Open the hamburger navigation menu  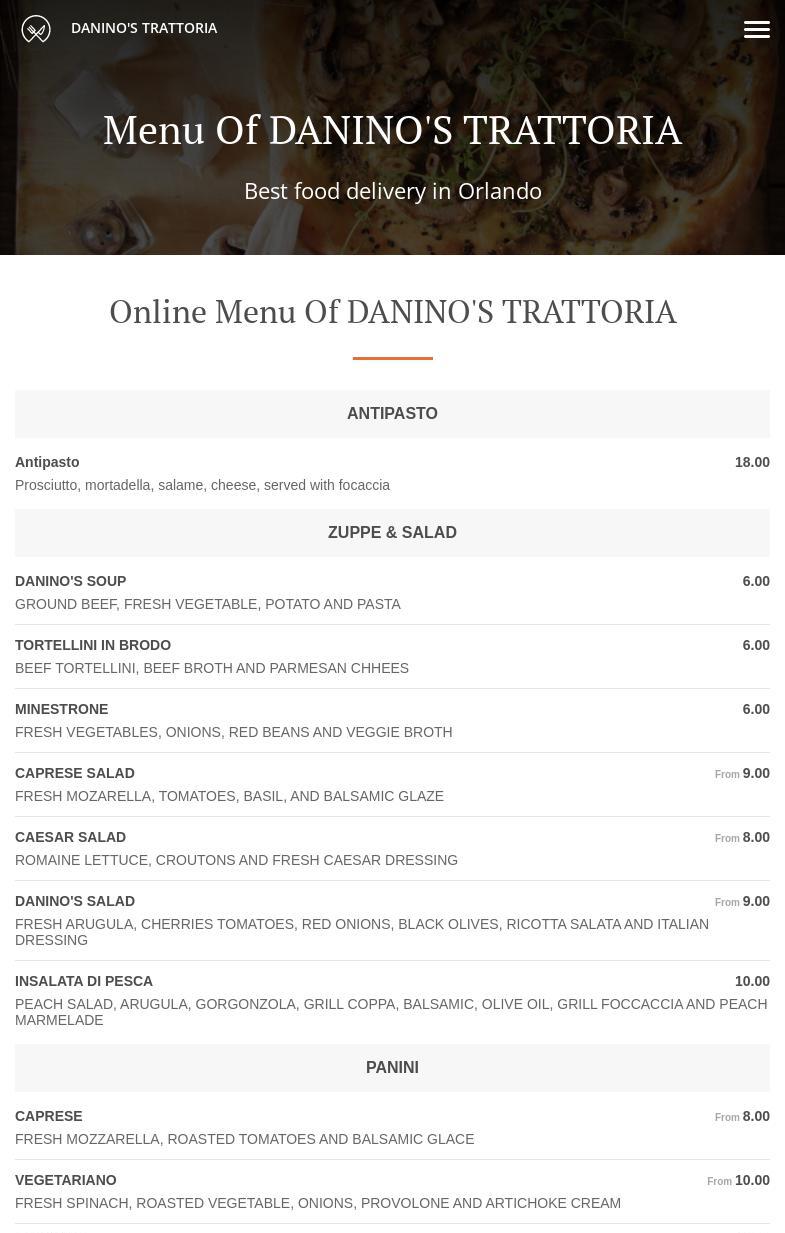[x=756, y=29]
